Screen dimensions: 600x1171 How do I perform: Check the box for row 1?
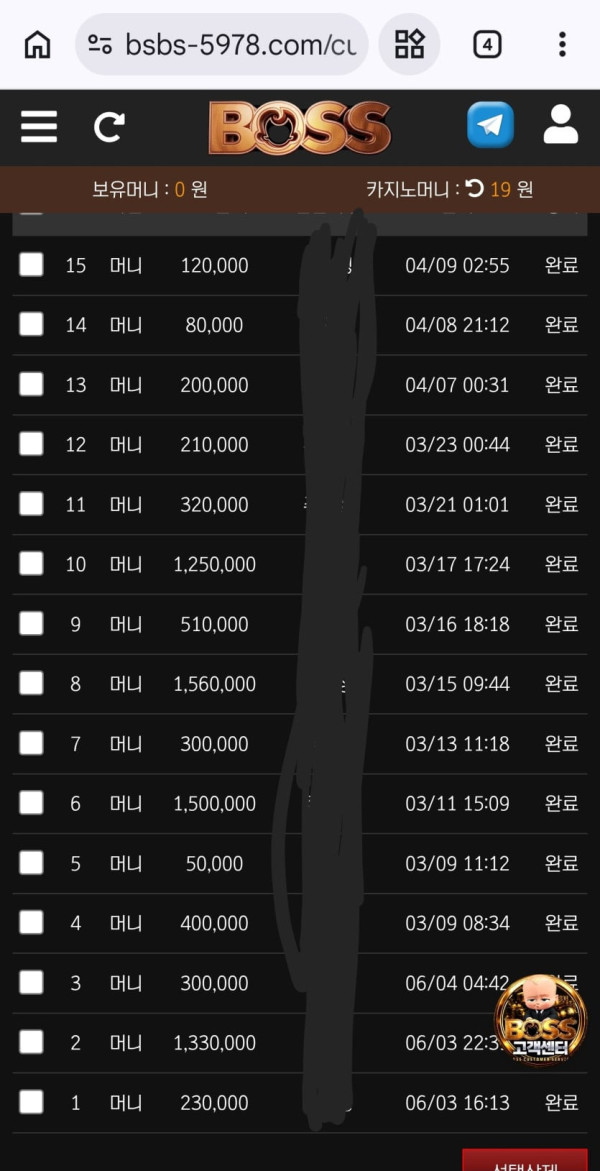32,1102
